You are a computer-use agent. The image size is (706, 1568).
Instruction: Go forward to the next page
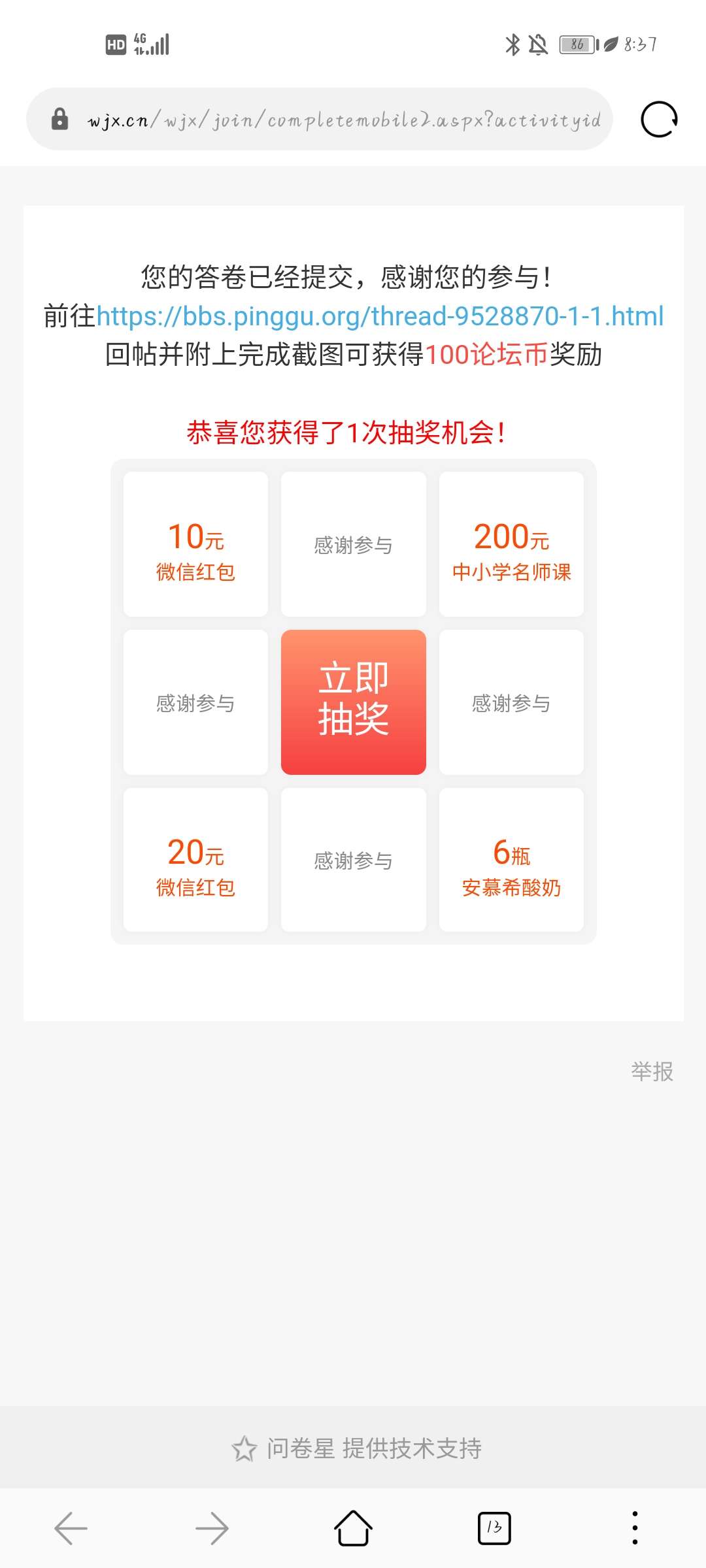pos(212,1528)
